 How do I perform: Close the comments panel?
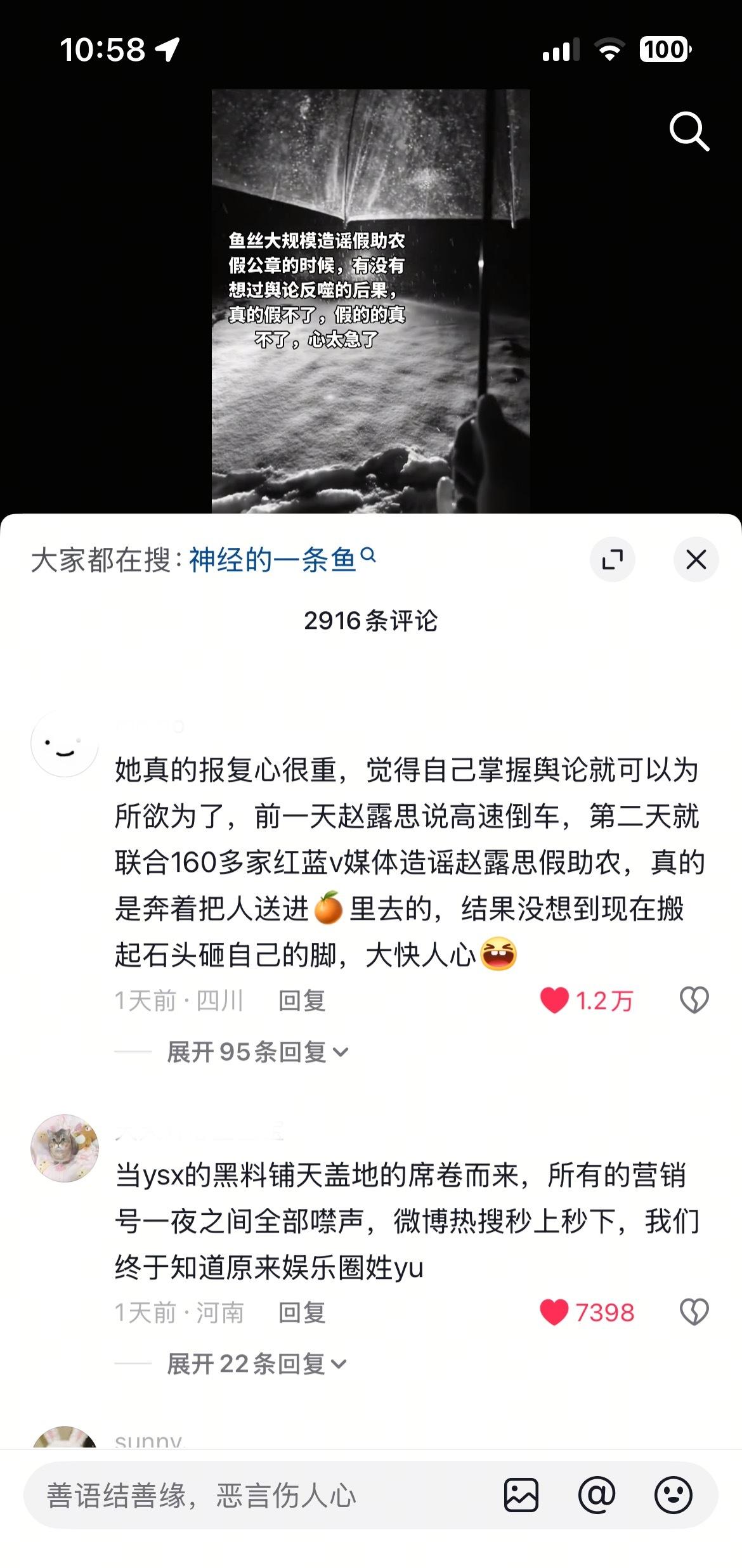coord(696,560)
